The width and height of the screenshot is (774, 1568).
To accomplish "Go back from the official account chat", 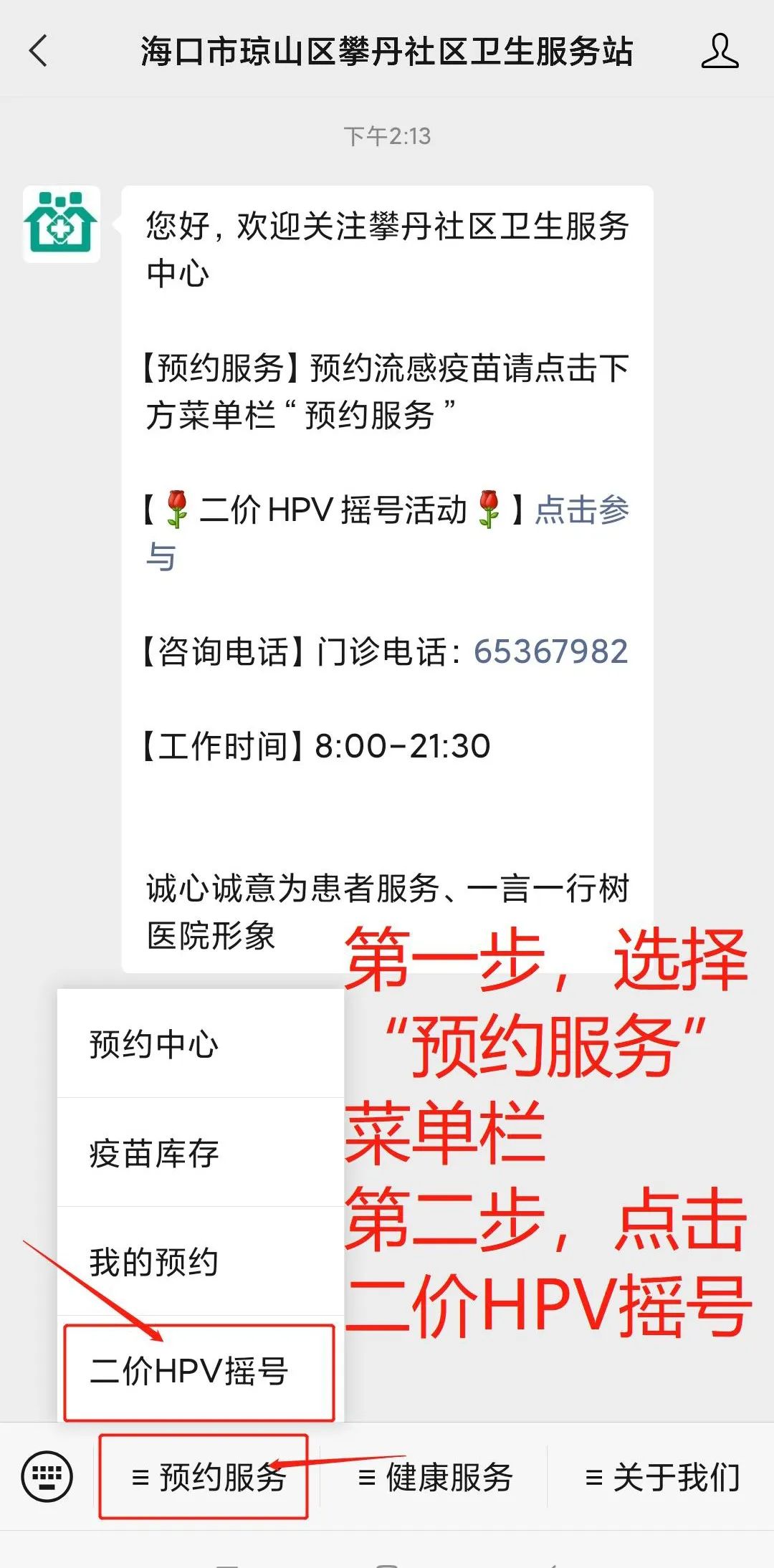I will [39, 51].
